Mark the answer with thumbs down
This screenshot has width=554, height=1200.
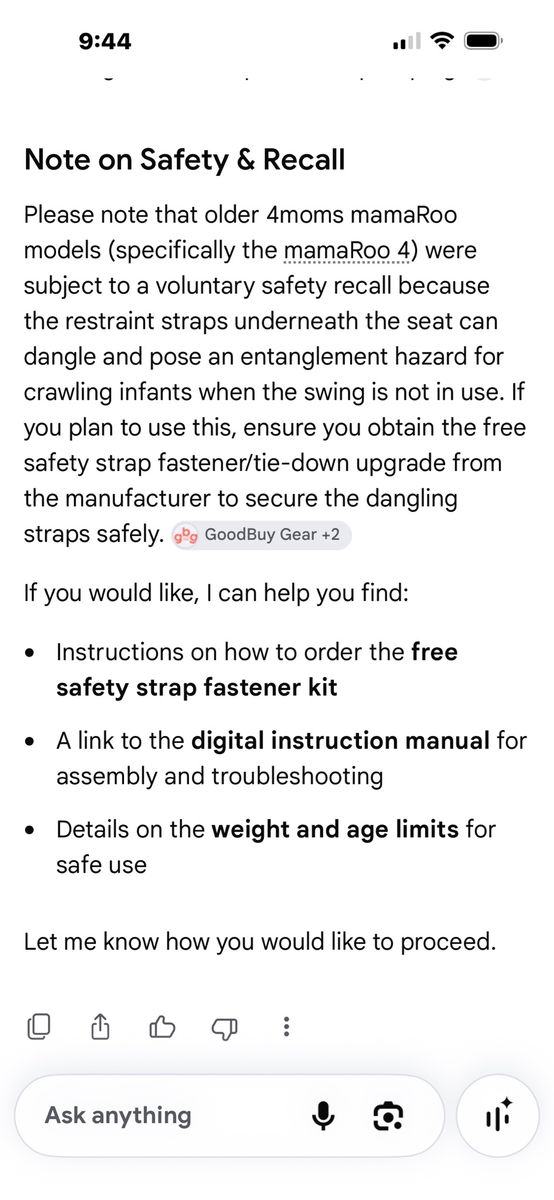click(224, 1027)
